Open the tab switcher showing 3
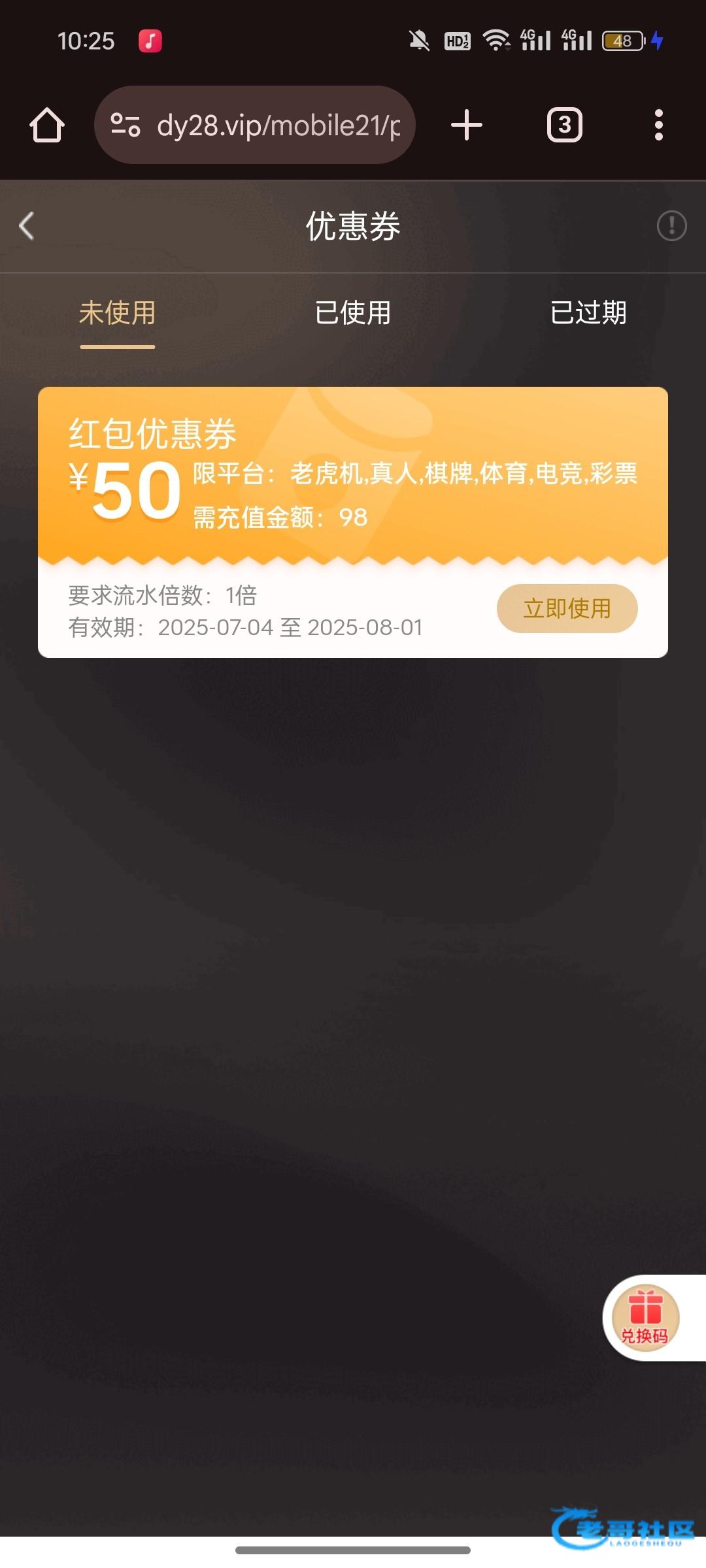706x1568 pixels. [x=565, y=125]
